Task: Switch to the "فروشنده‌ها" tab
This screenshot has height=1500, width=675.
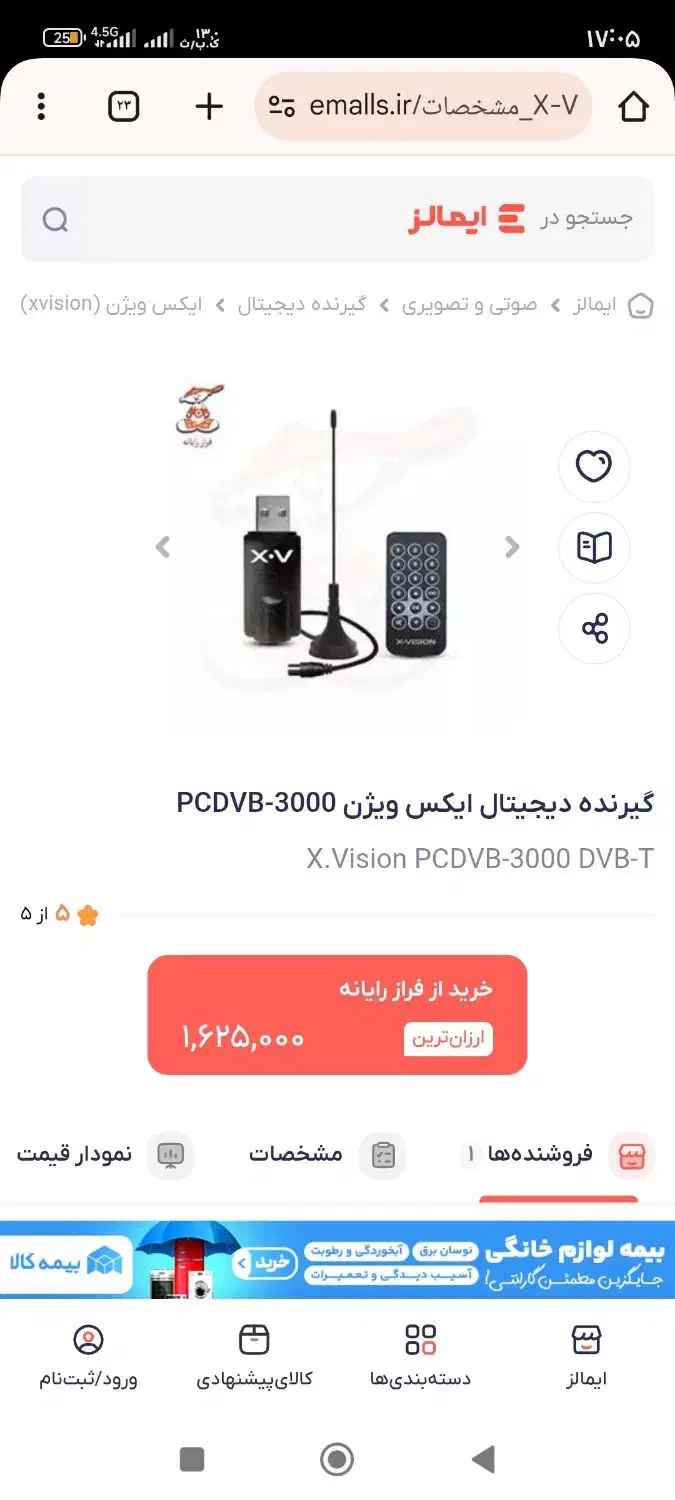Action: pos(560,1155)
